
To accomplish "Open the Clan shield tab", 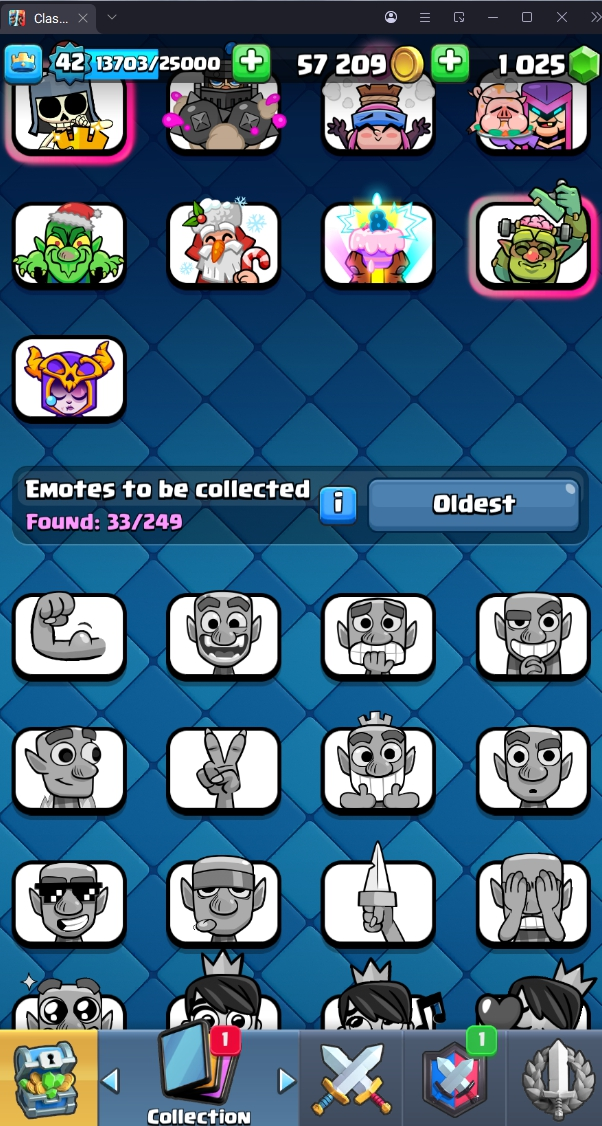I will 454,1078.
